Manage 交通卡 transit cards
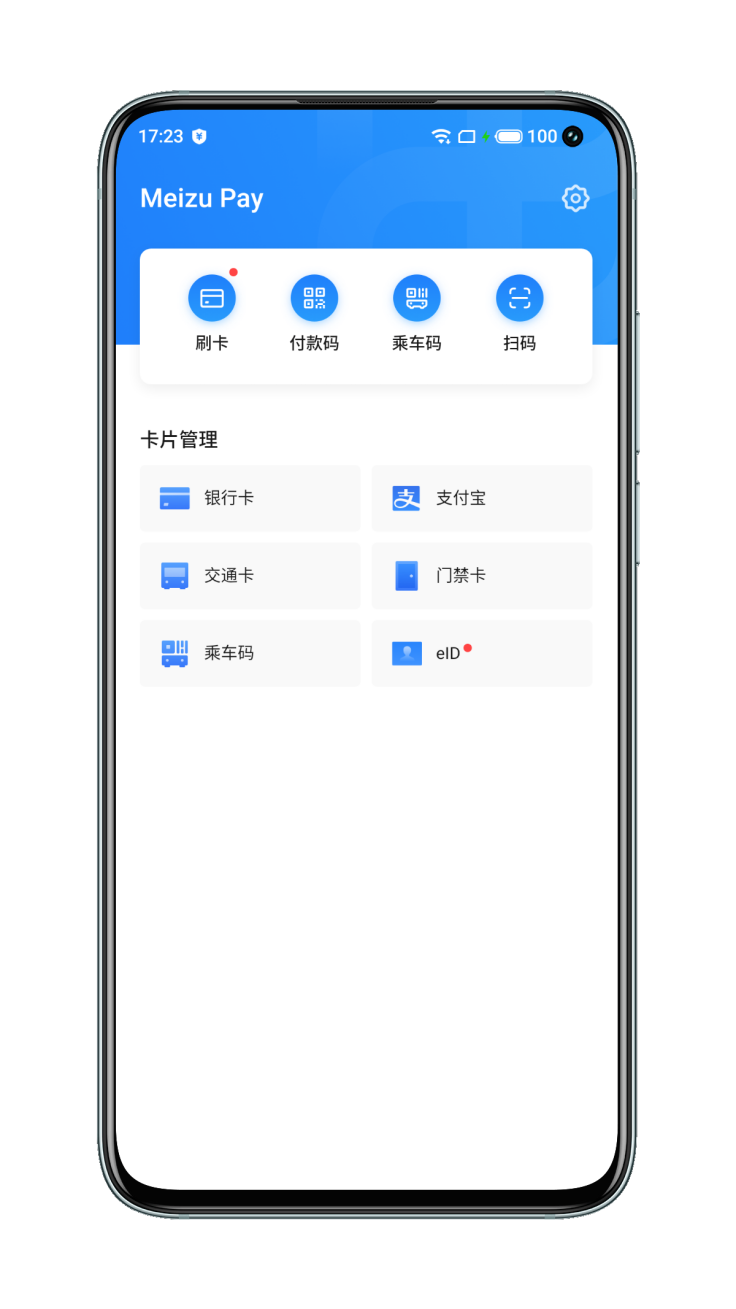Screen dimensions: 736x1309 [x=250, y=576]
